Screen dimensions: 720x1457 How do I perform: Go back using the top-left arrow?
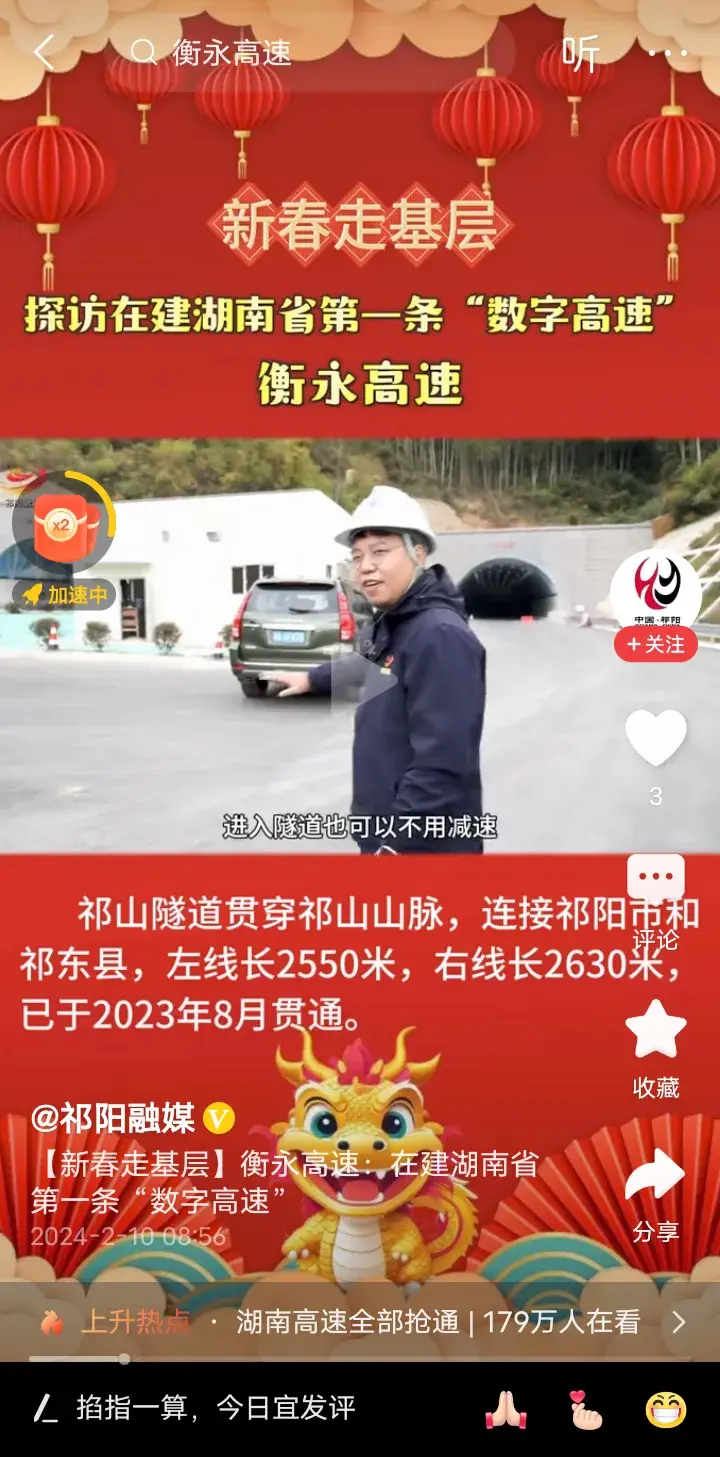tap(43, 53)
